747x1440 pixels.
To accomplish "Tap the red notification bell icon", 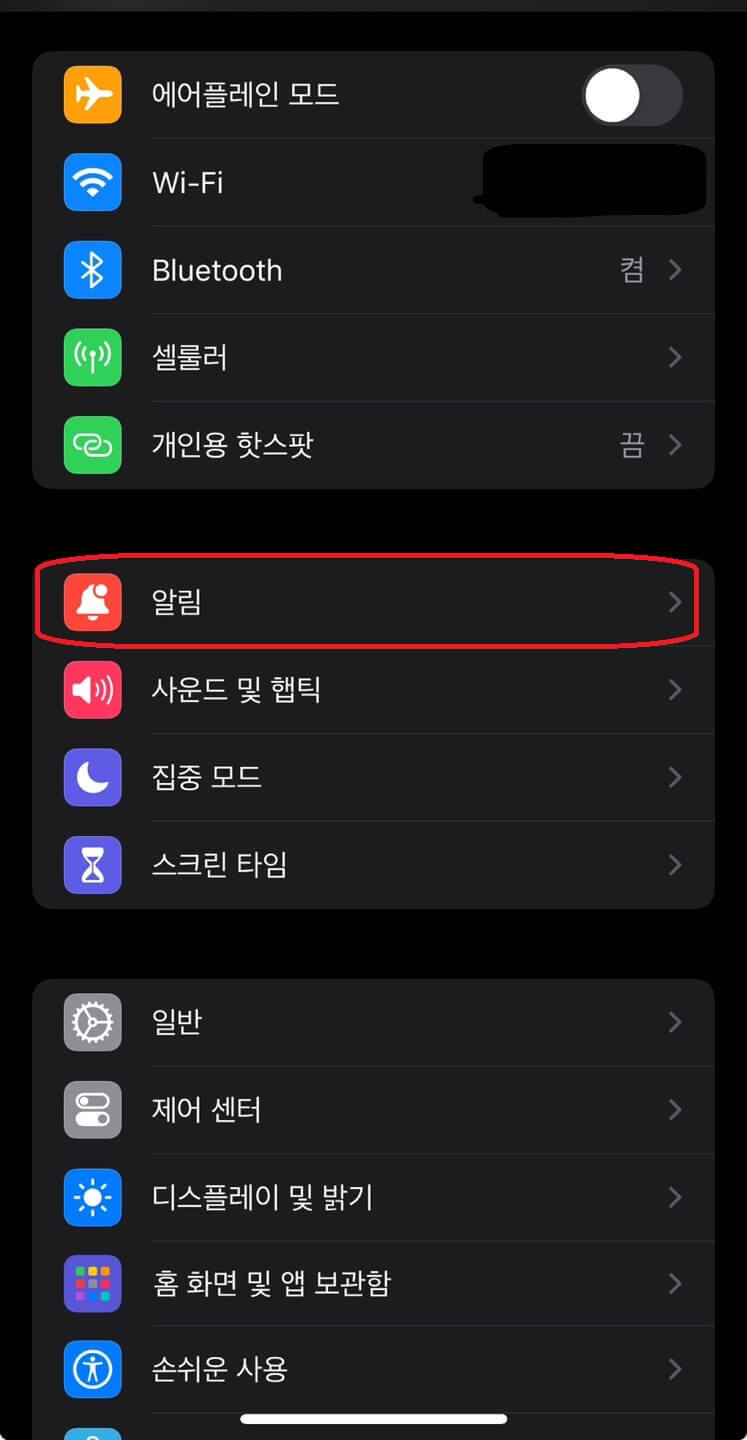I will tap(92, 601).
